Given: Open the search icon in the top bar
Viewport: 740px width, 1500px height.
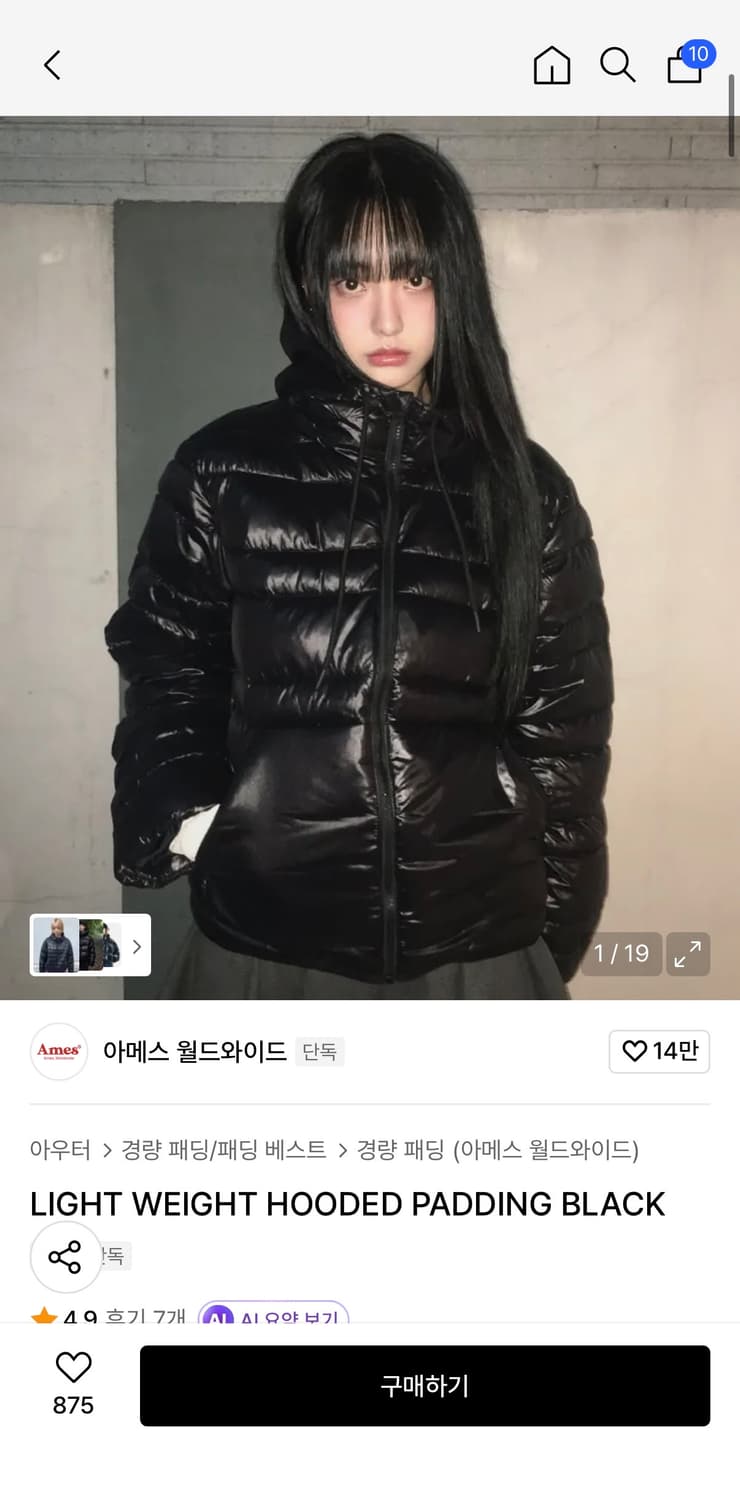Looking at the screenshot, I should (x=618, y=64).
